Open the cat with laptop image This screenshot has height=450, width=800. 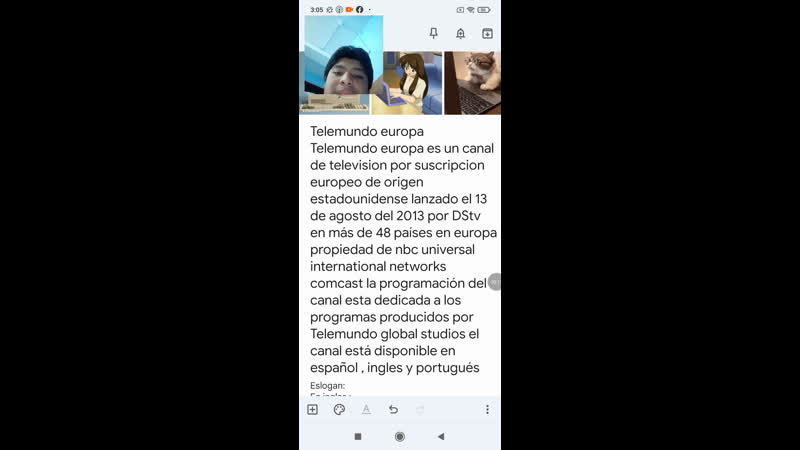(x=472, y=83)
